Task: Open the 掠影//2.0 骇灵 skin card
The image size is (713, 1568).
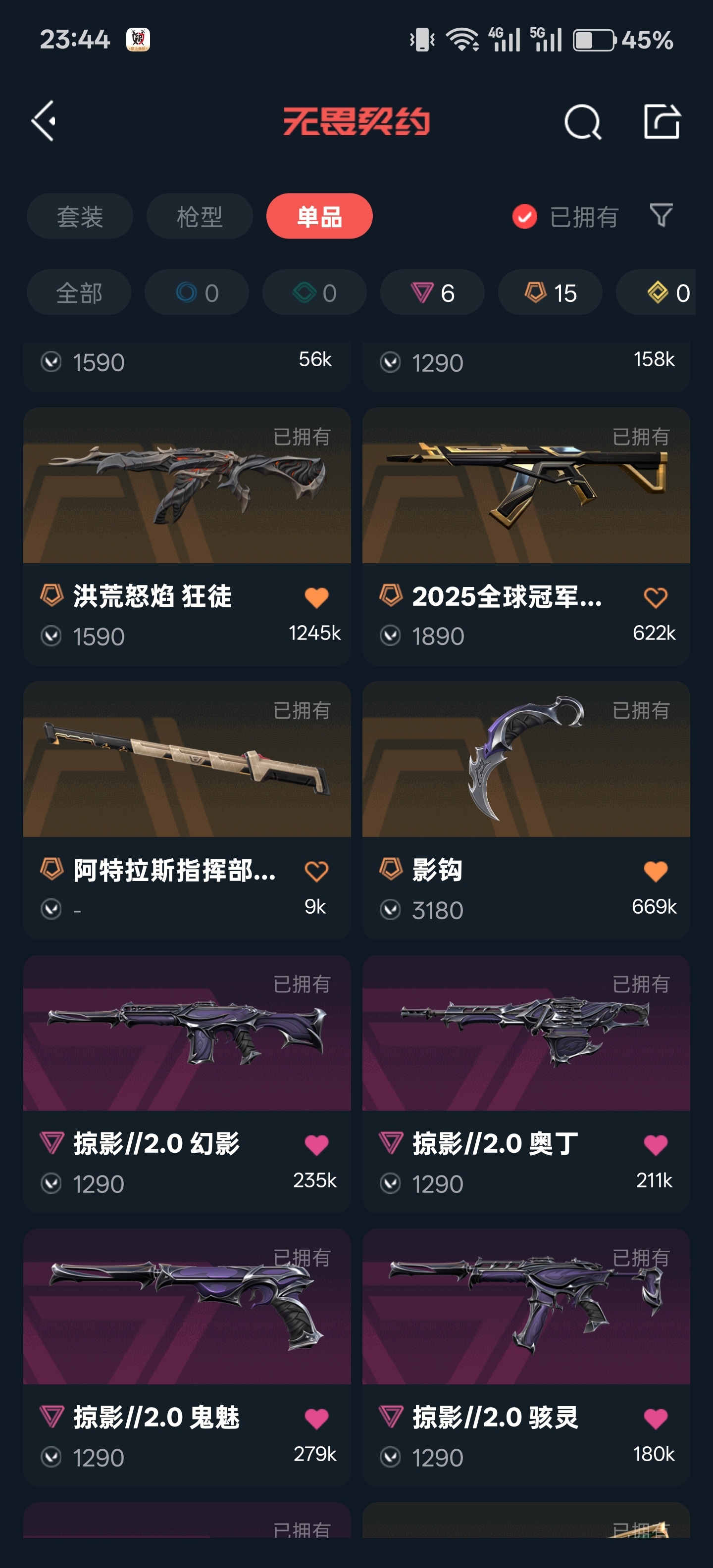Action: tap(525, 1309)
